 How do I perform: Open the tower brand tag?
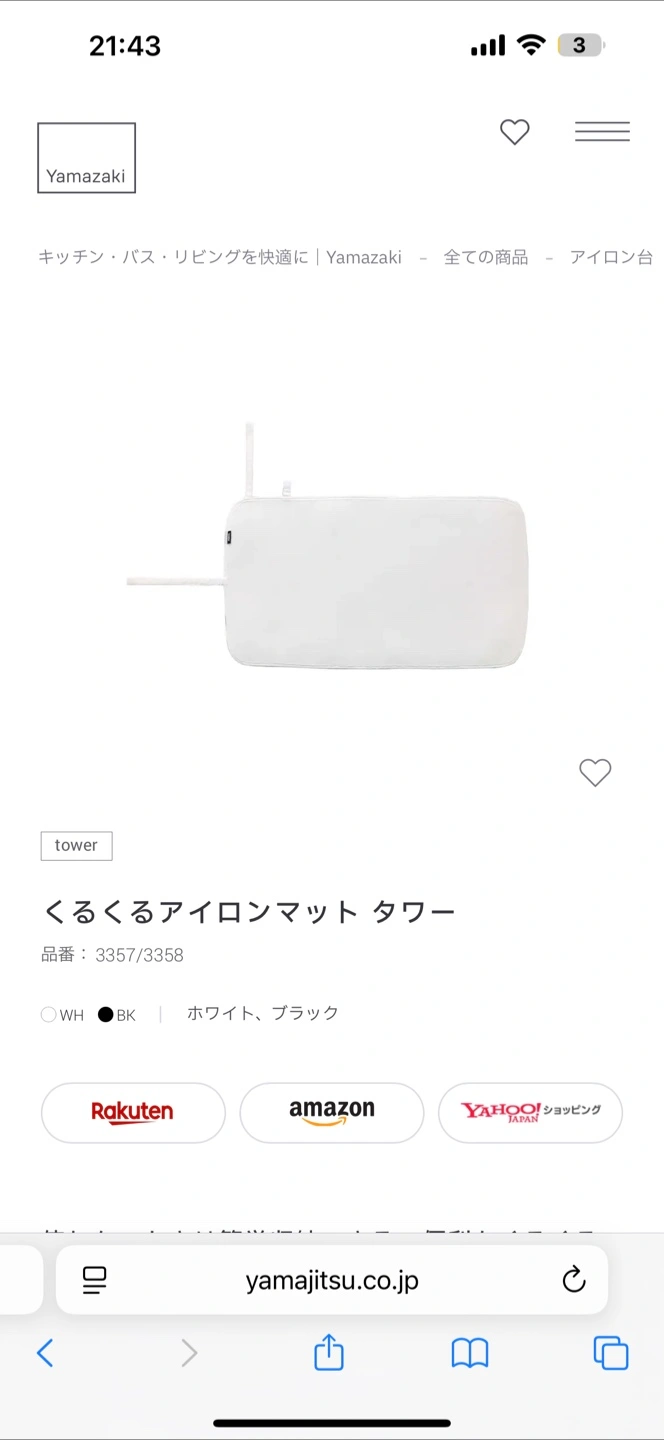[x=76, y=846]
